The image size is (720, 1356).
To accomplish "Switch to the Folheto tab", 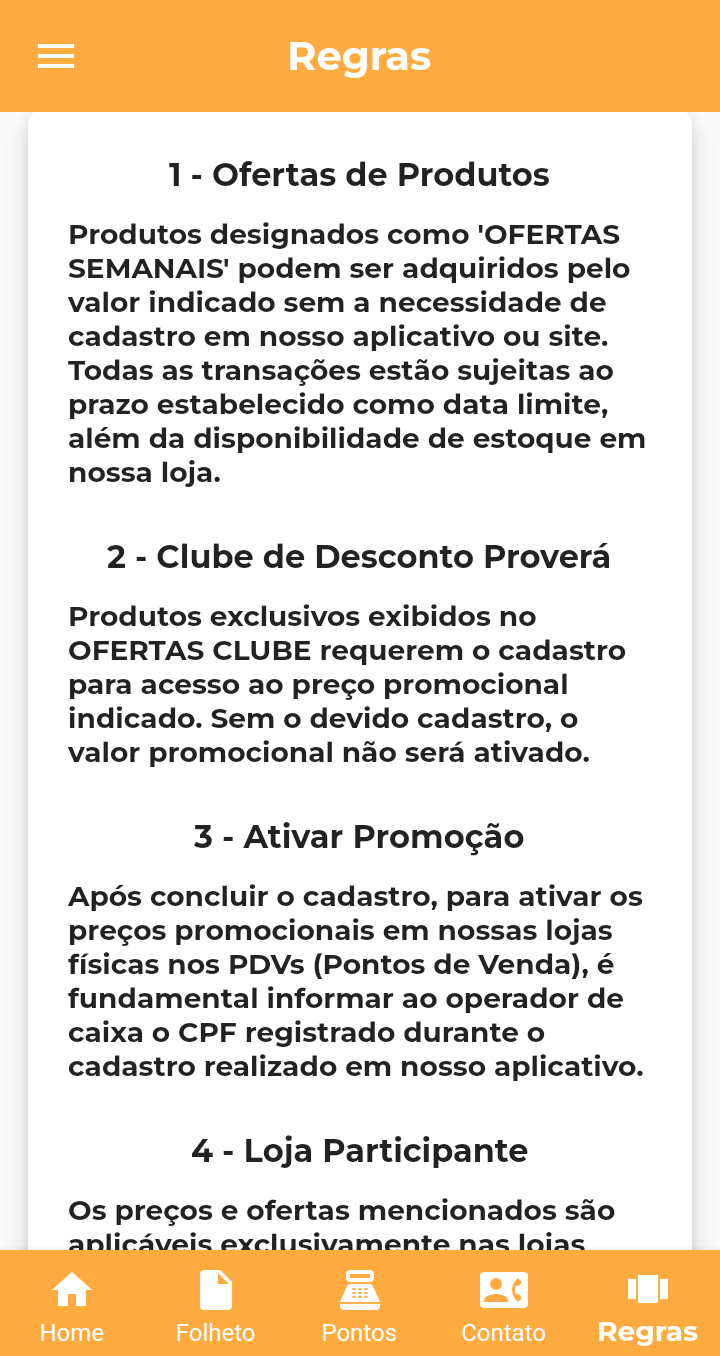I will [216, 1304].
